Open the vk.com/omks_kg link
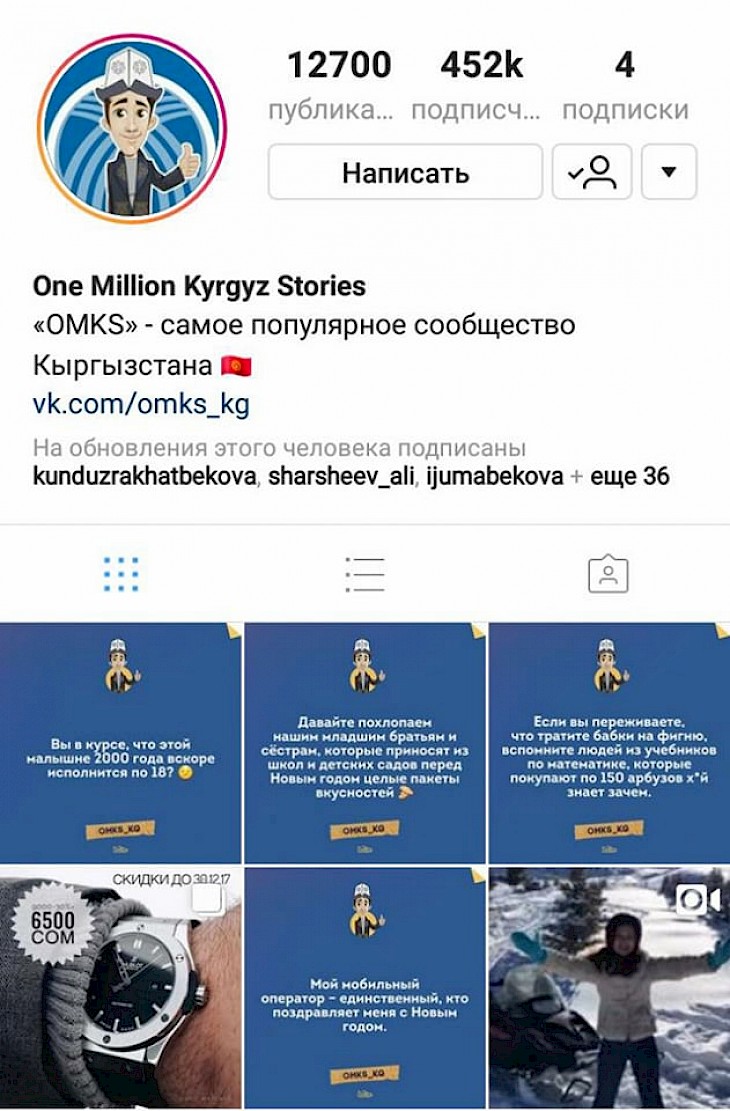Viewport: 730px width, 1111px height. click(x=141, y=404)
